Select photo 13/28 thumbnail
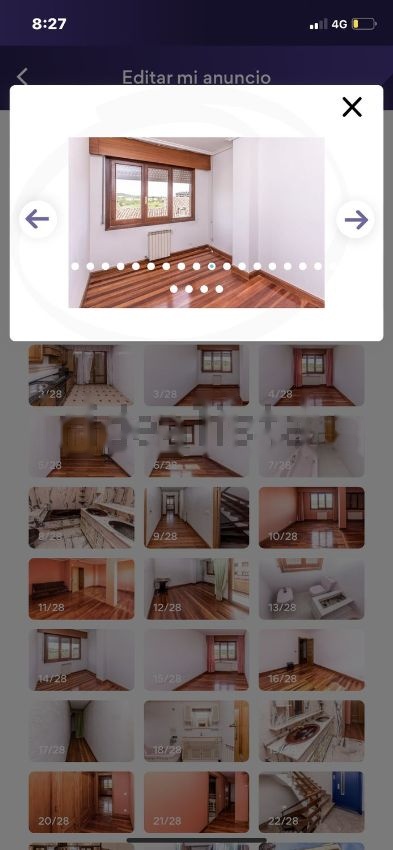Viewport: 393px width, 850px height. (312, 589)
